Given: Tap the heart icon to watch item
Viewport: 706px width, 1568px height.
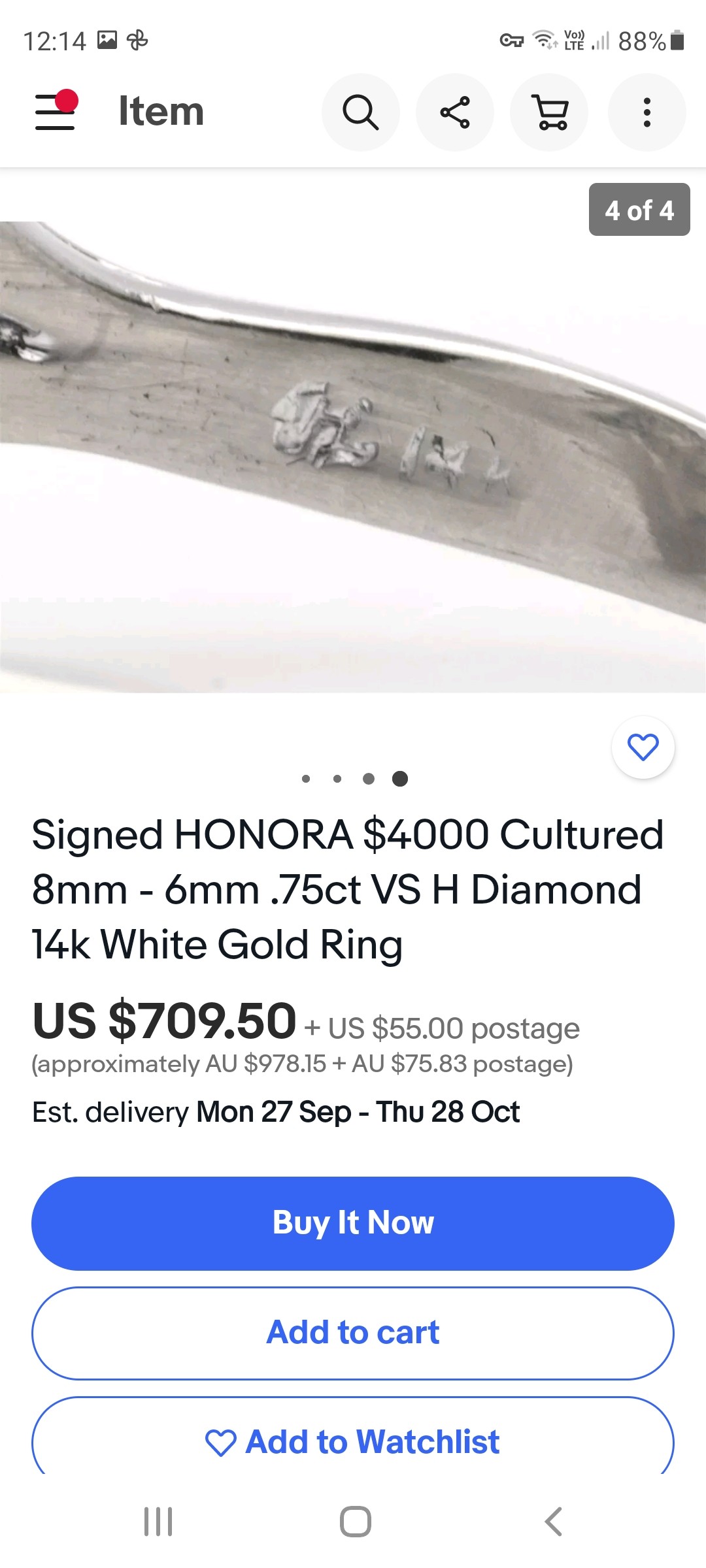Looking at the screenshot, I should click(643, 747).
